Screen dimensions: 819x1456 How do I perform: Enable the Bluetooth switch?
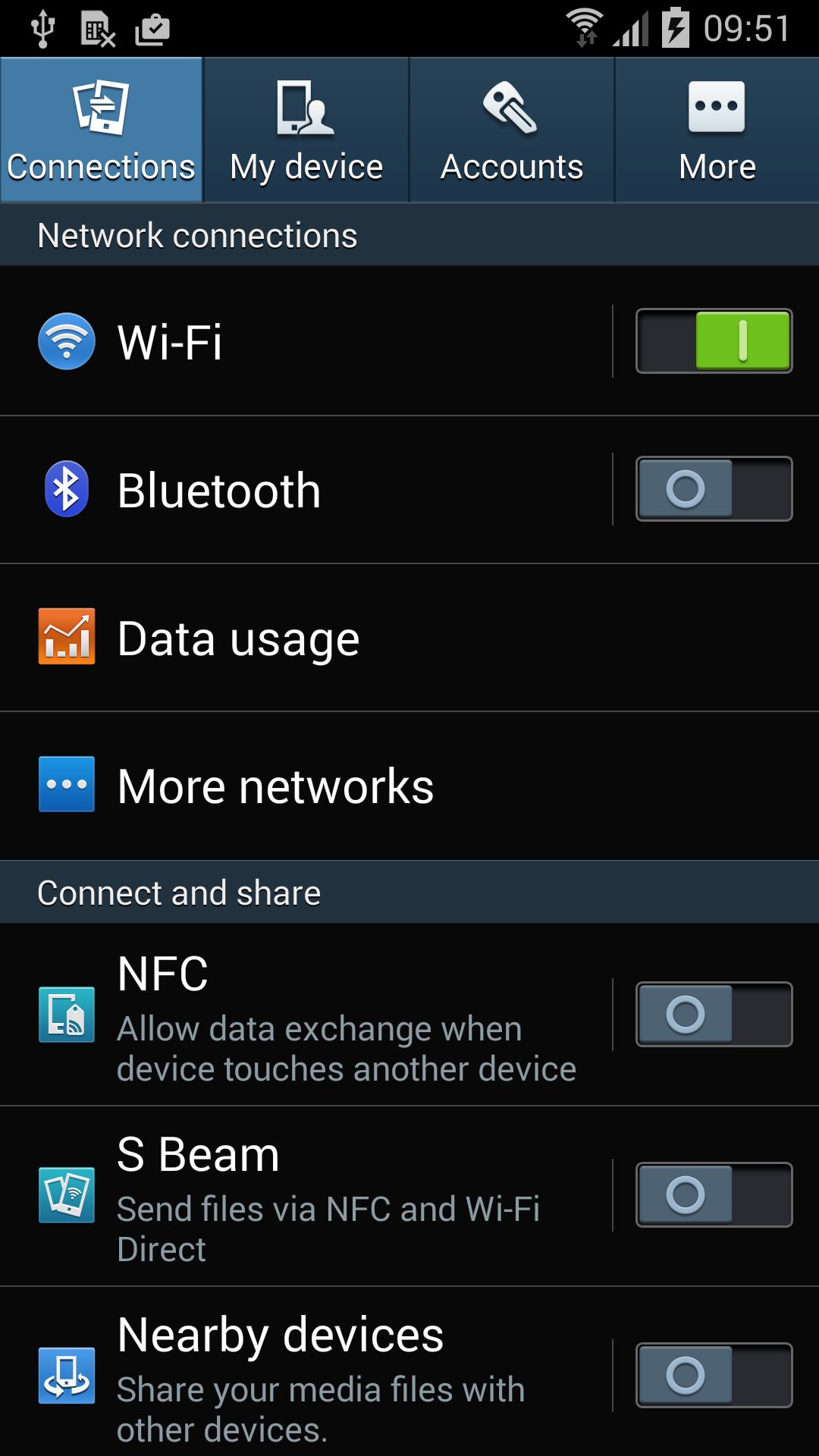click(714, 488)
